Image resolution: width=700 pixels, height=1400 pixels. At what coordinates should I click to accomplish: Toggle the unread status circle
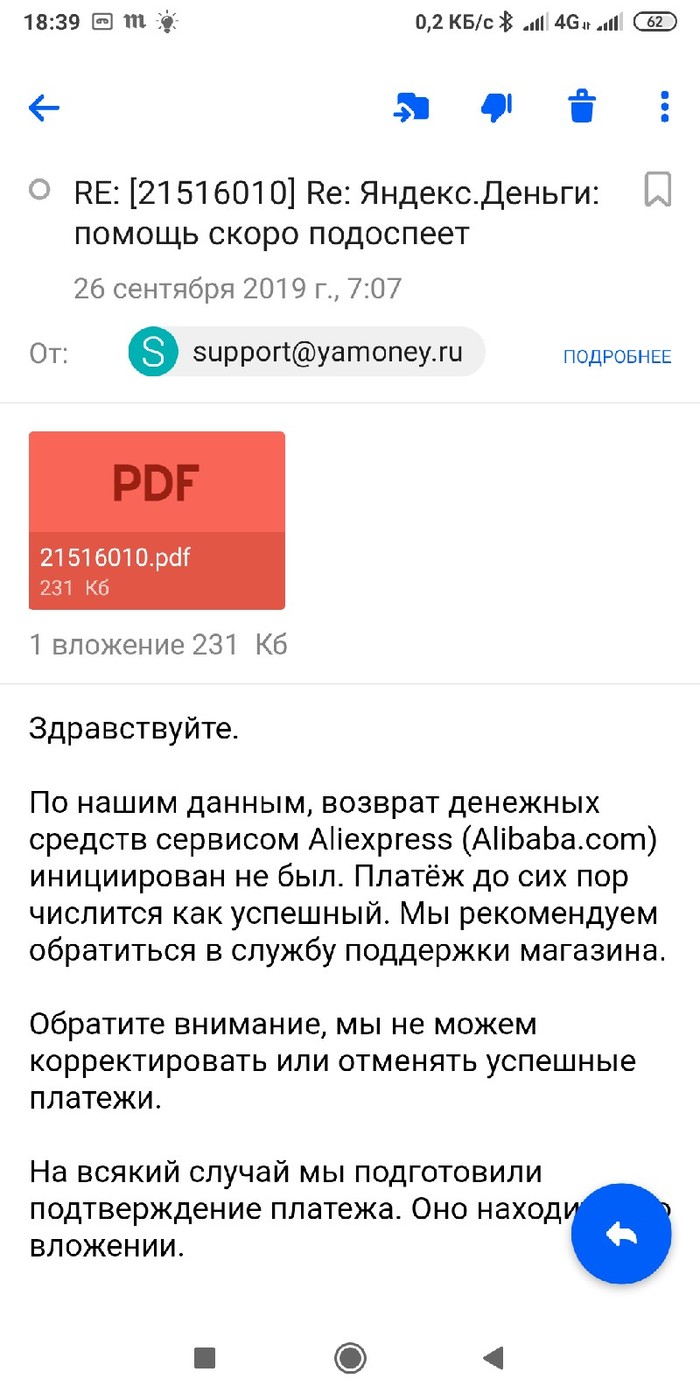tap(40, 190)
